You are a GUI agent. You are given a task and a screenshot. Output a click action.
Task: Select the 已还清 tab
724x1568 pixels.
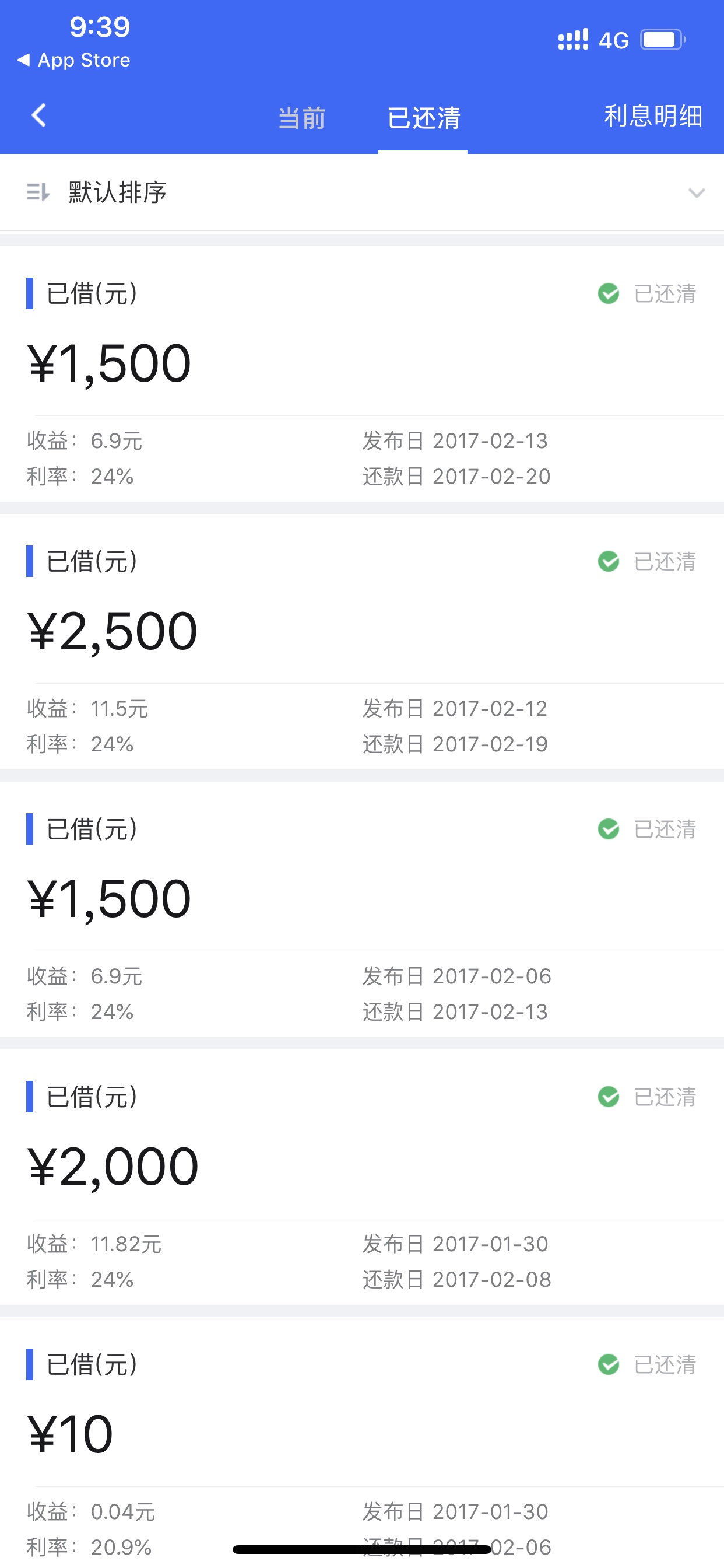pyautogui.click(x=423, y=117)
